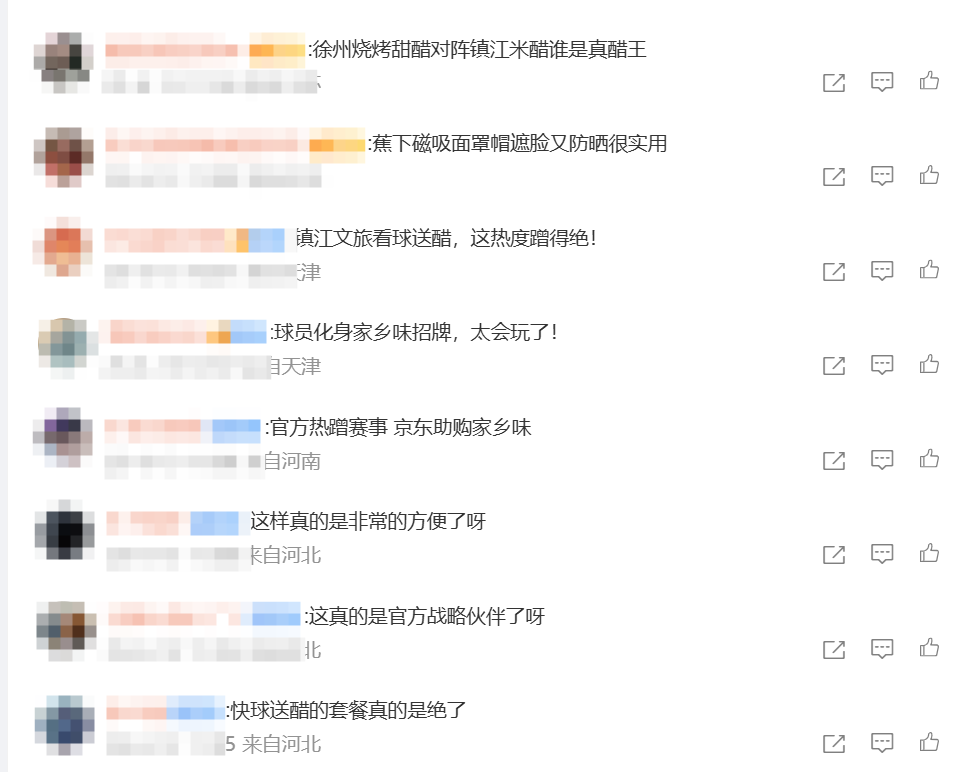968x772 pixels.
Task: Share the comment about 徐州烧烤甜醋
Action: (834, 83)
